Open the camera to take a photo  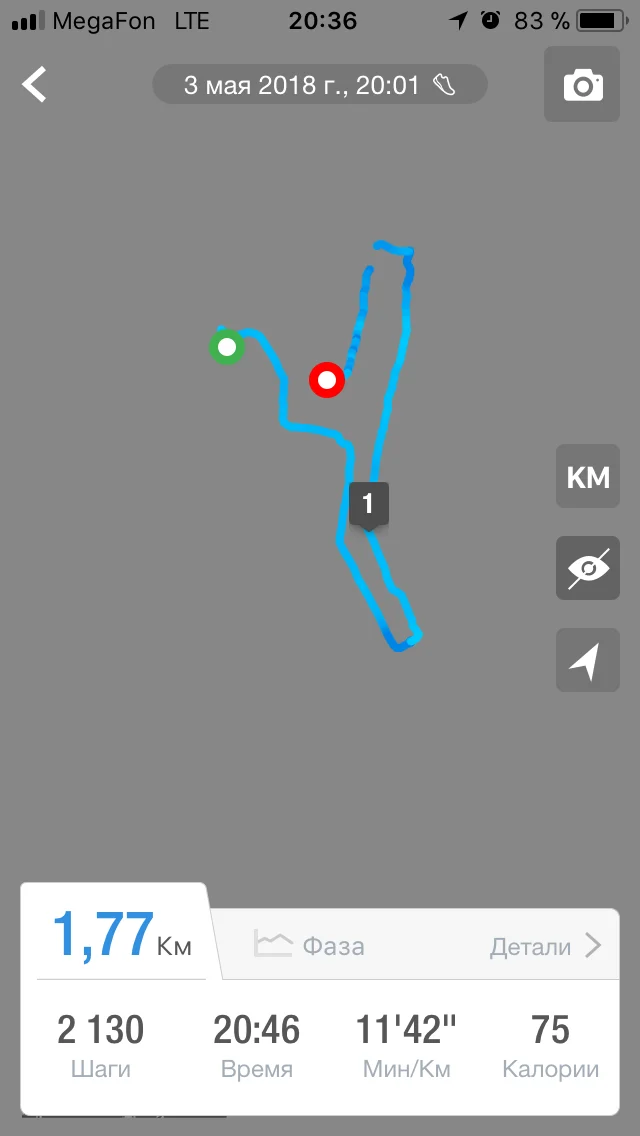(x=583, y=86)
